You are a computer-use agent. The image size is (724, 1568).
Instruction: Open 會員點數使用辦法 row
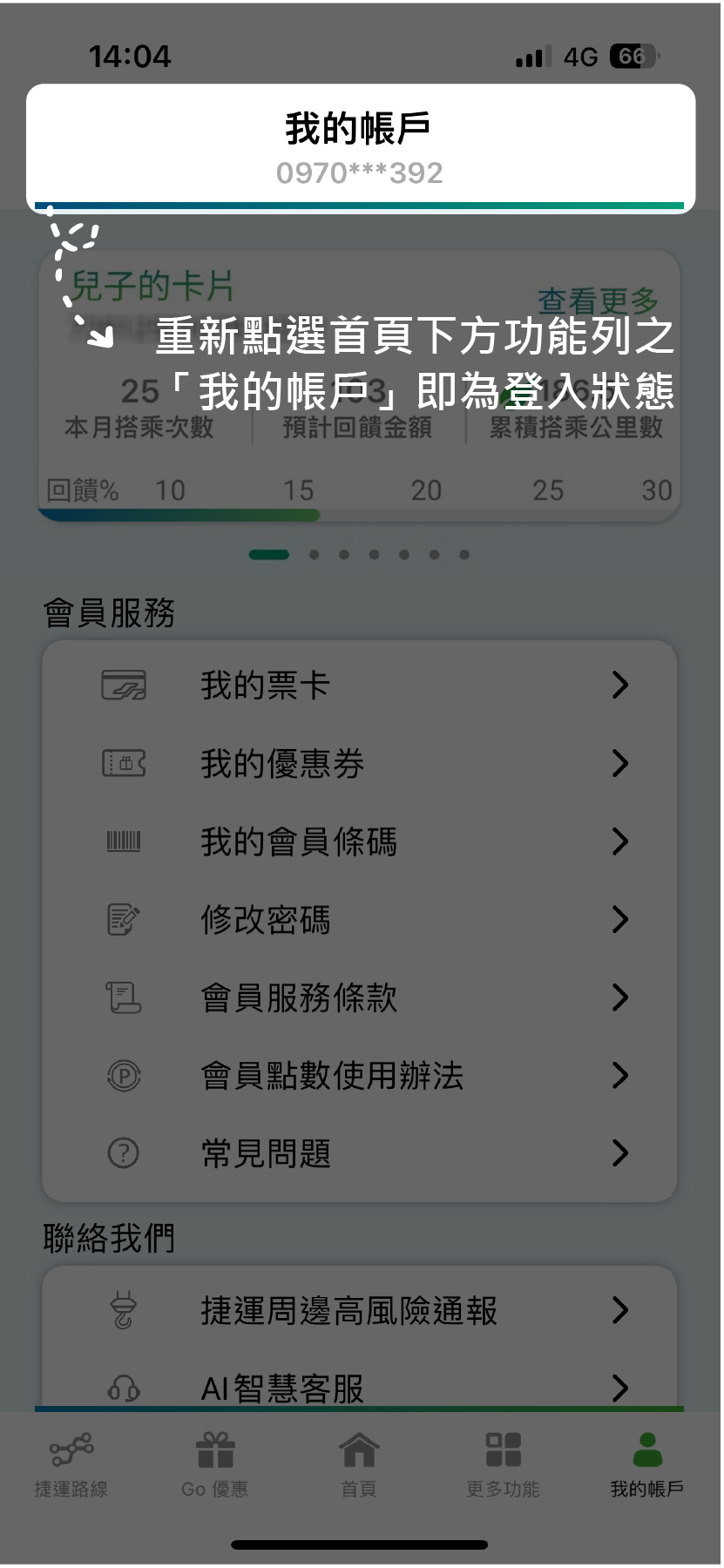tap(359, 1076)
